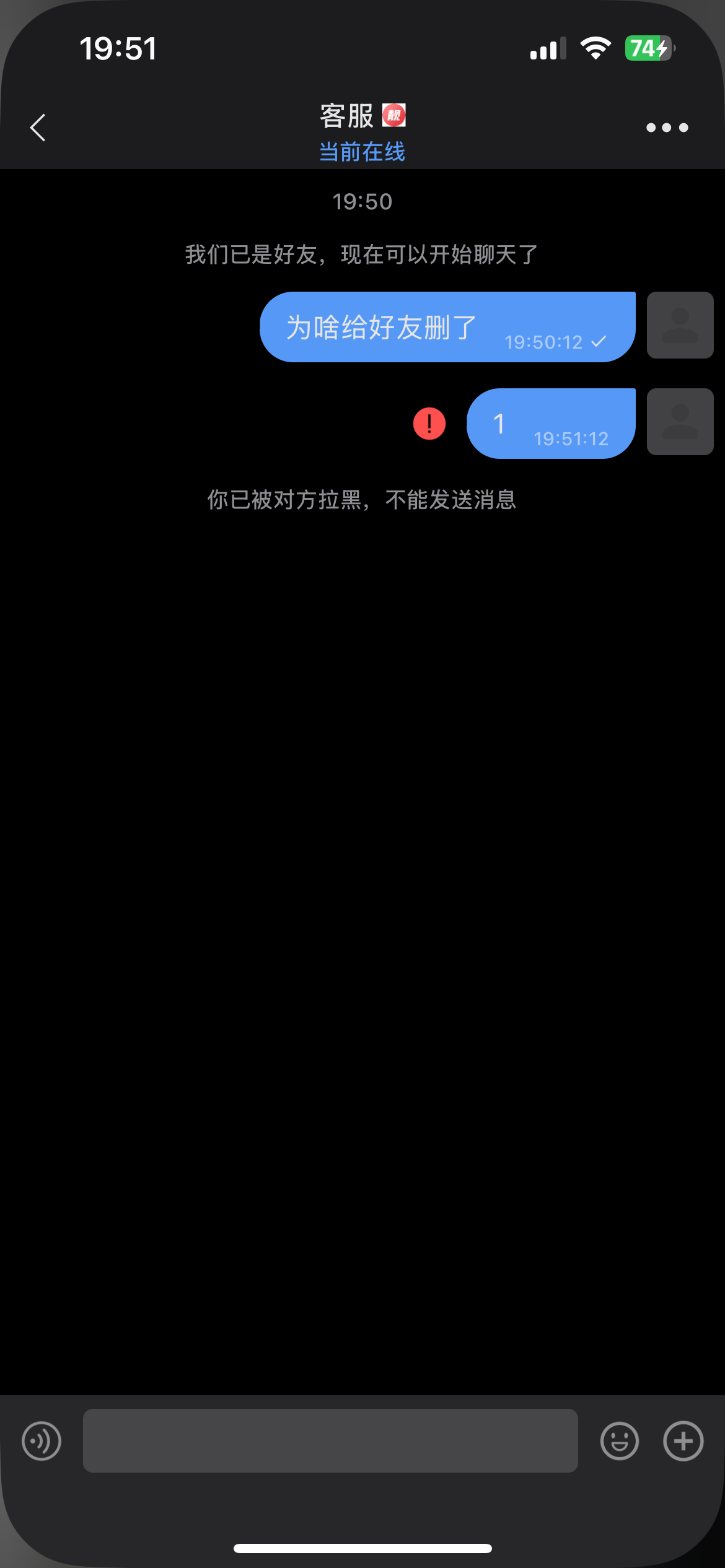Tap the red failed-message warning icon
Screen dimensions: 725x1568
point(429,424)
